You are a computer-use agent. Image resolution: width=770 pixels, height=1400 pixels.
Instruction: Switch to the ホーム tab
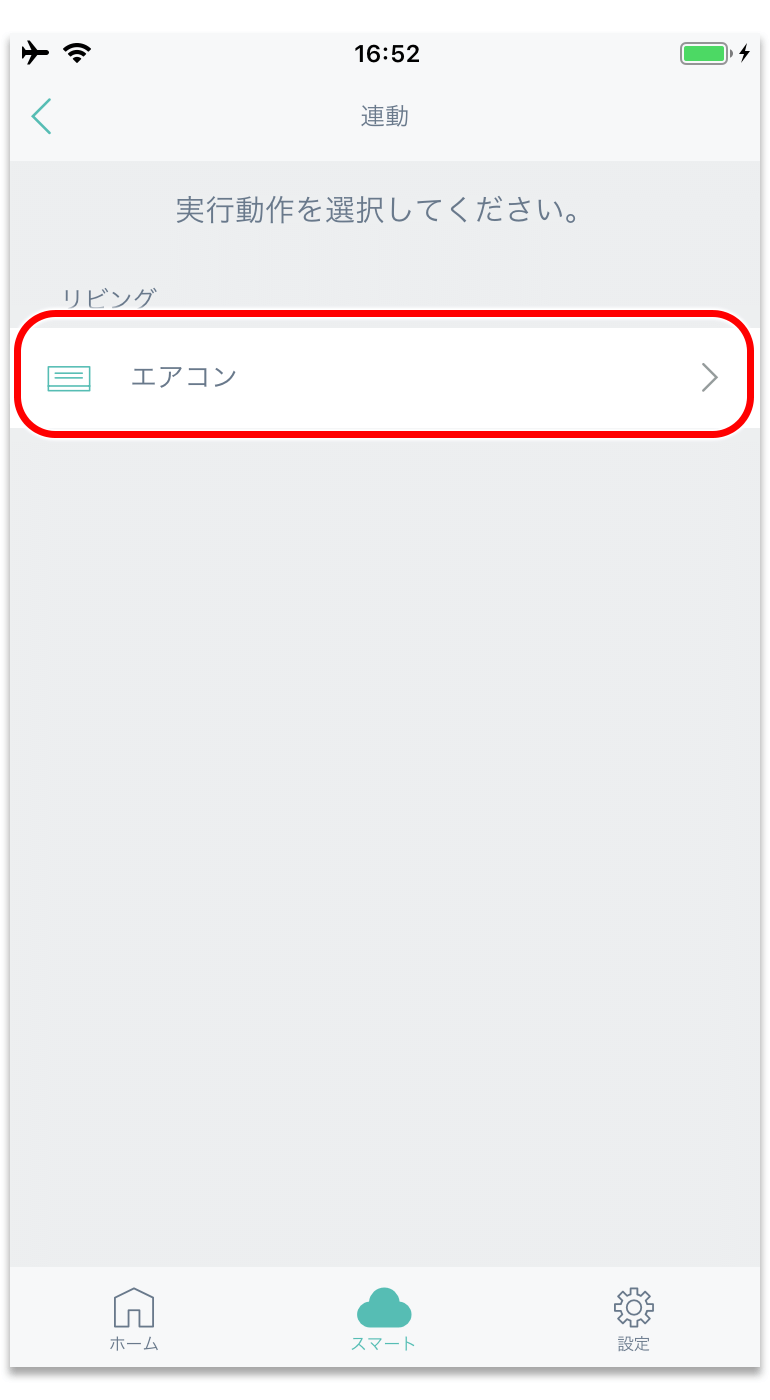click(x=134, y=1320)
